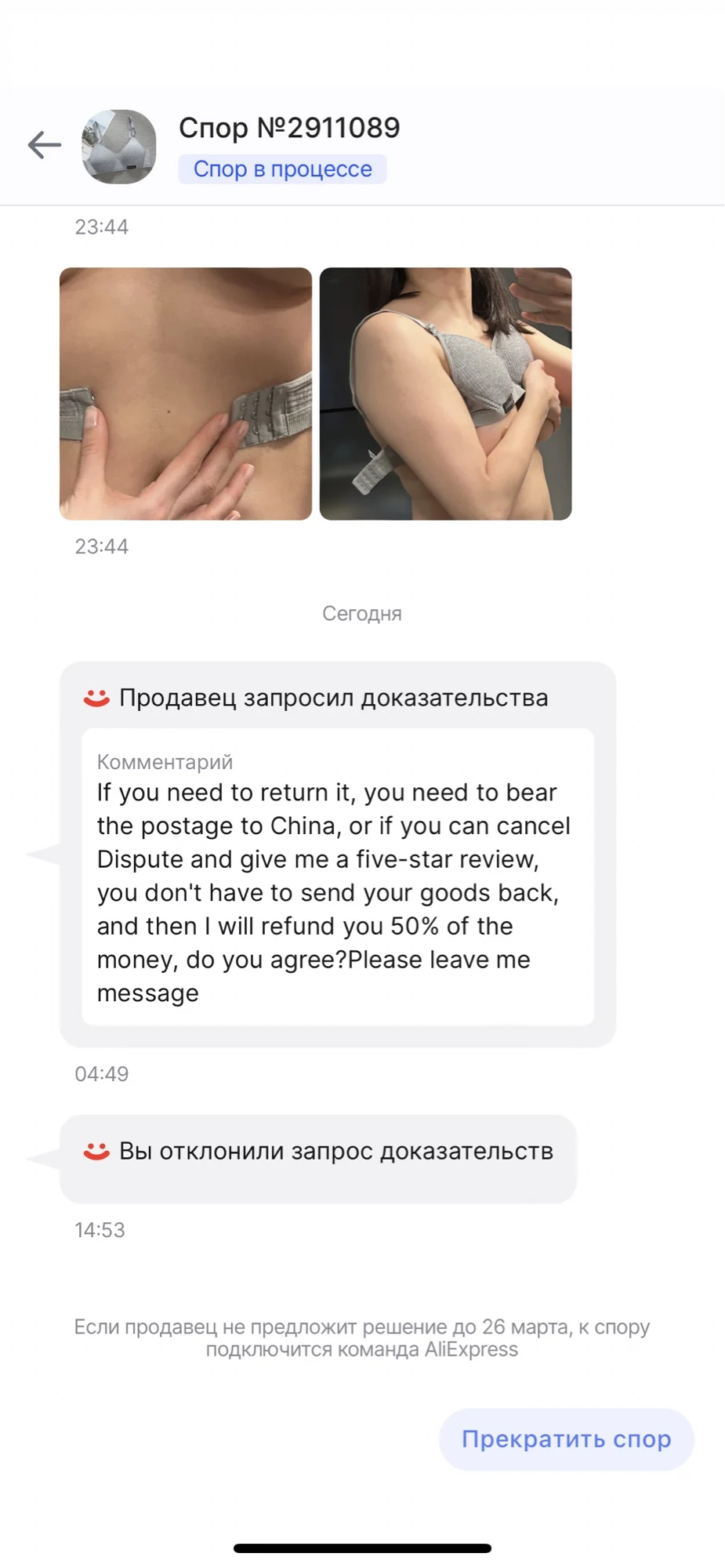Open the second attached photo of the bra
Image resolution: width=725 pixels, height=1568 pixels.
(445, 394)
